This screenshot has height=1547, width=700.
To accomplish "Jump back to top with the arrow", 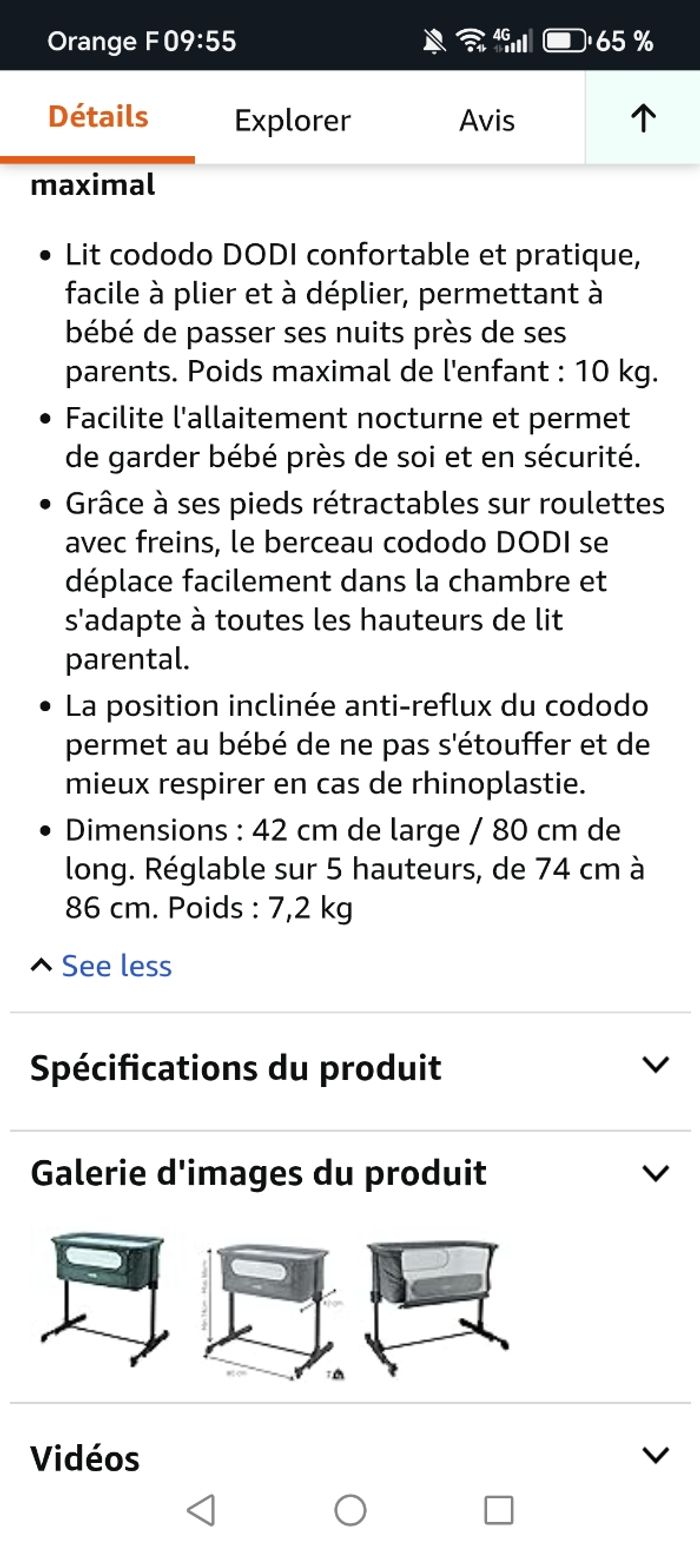I will tap(643, 119).
